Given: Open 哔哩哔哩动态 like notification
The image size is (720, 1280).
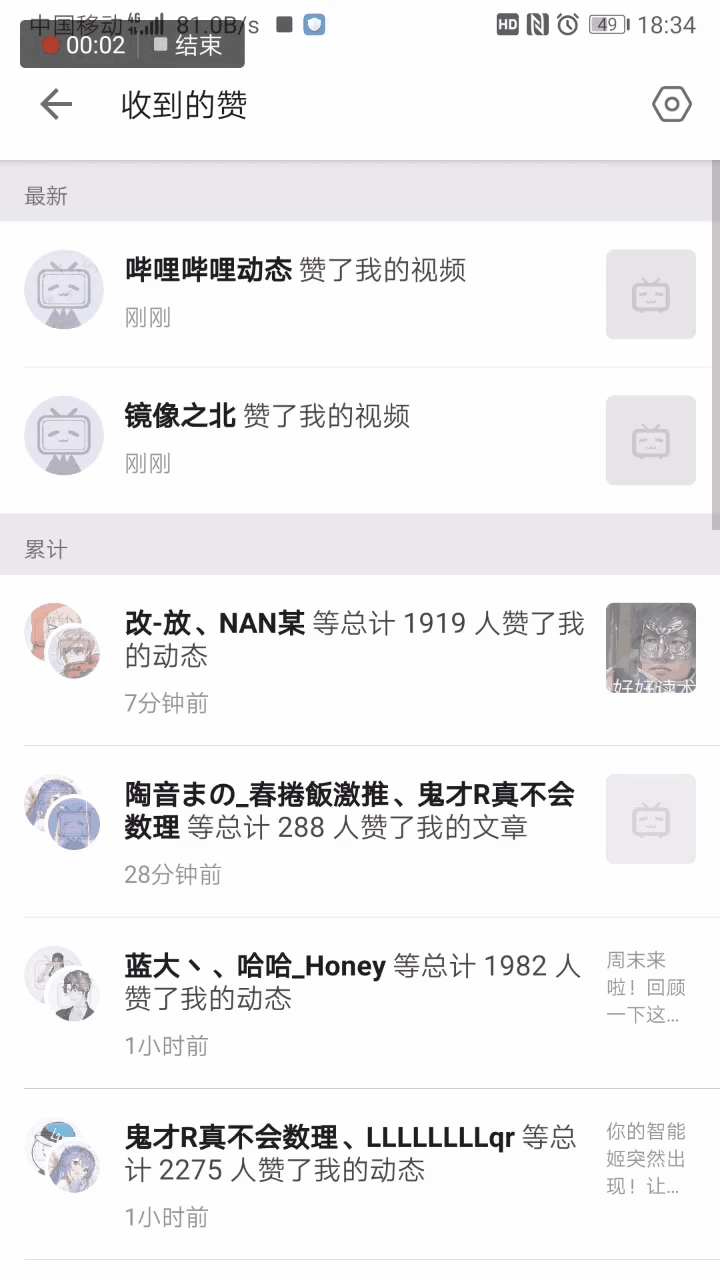Looking at the screenshot, I should pyautogui.click(x=360, y=294).
